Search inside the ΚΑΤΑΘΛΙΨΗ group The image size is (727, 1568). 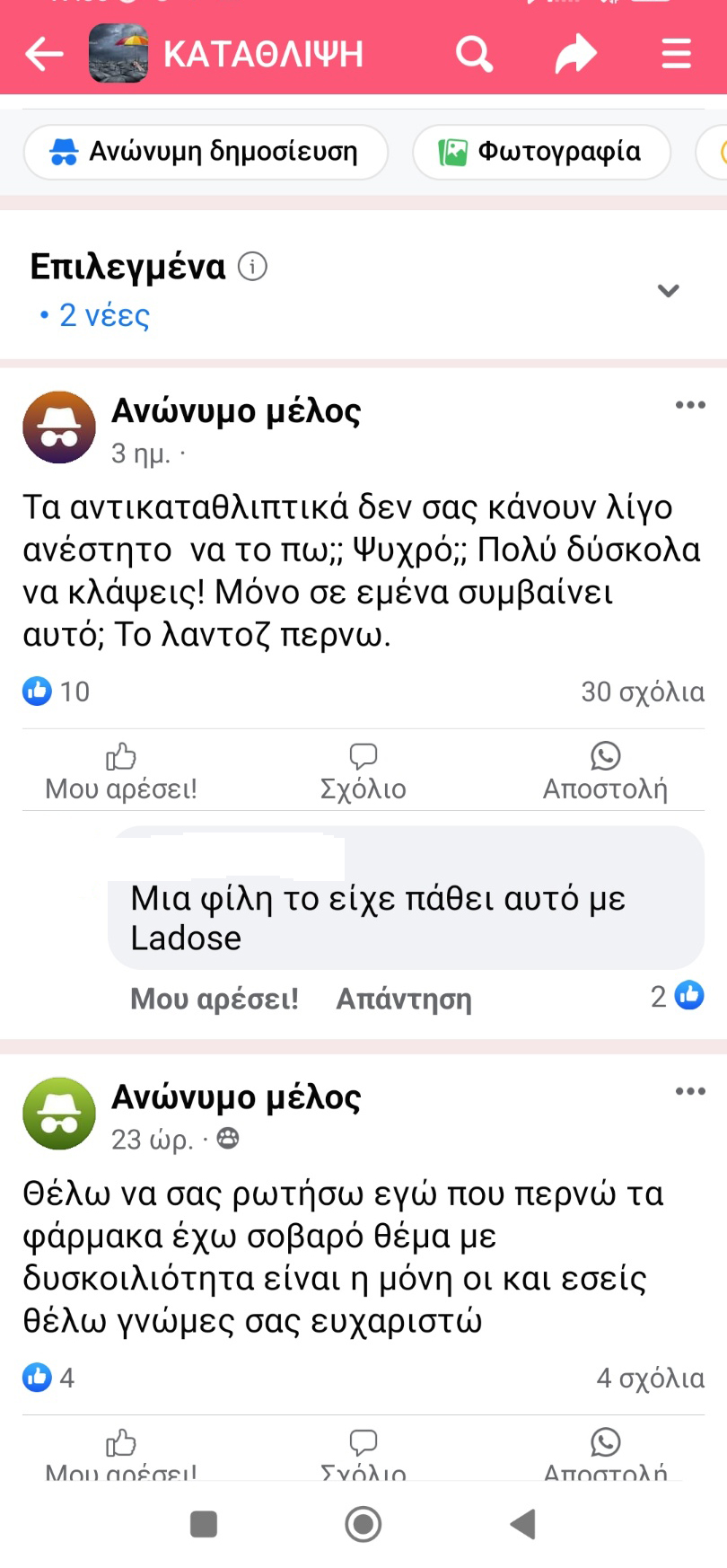pyautogui.click(x=474, y=54)
